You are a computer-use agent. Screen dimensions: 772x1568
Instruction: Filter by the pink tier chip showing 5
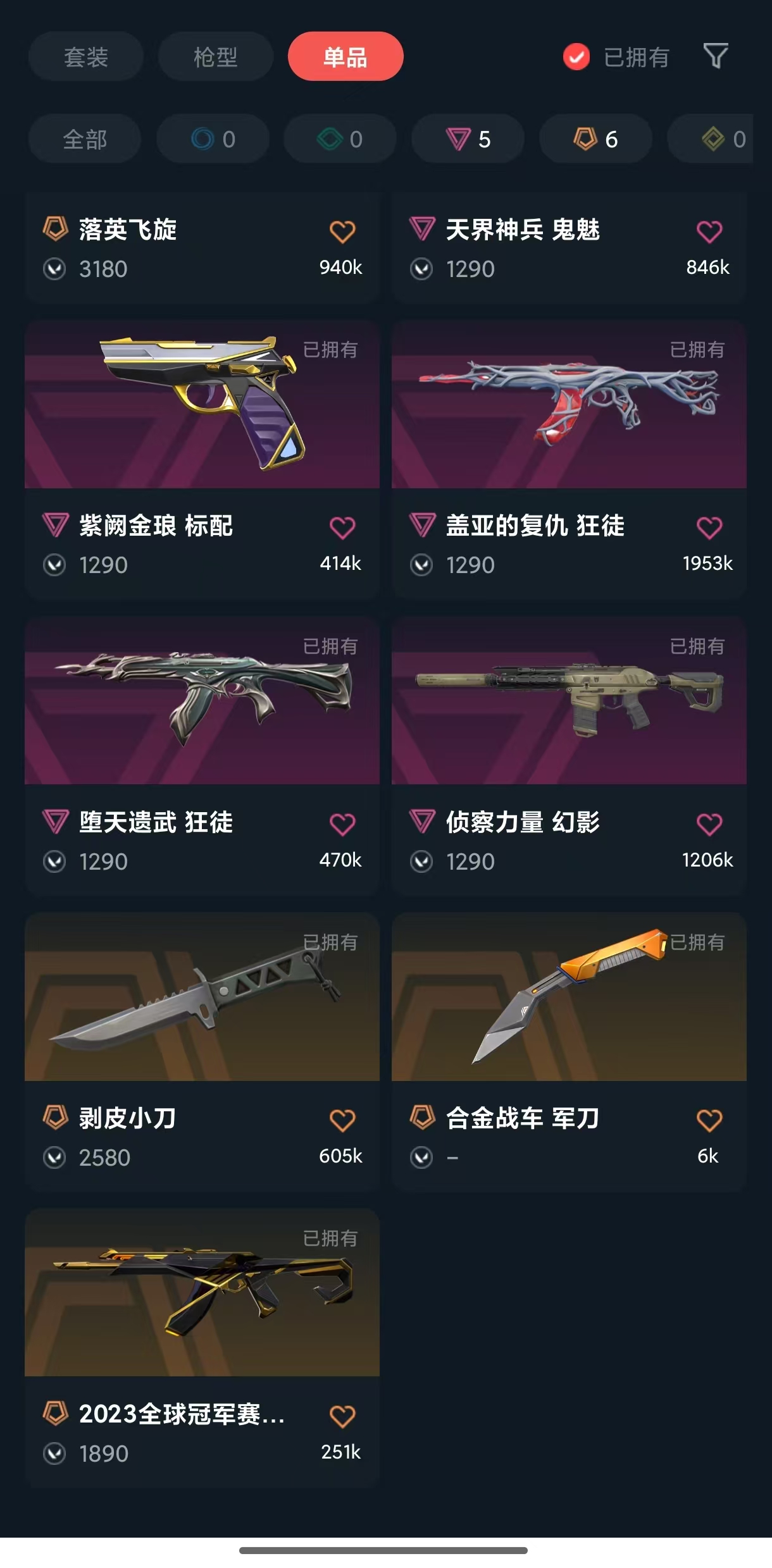pos(468,139)
